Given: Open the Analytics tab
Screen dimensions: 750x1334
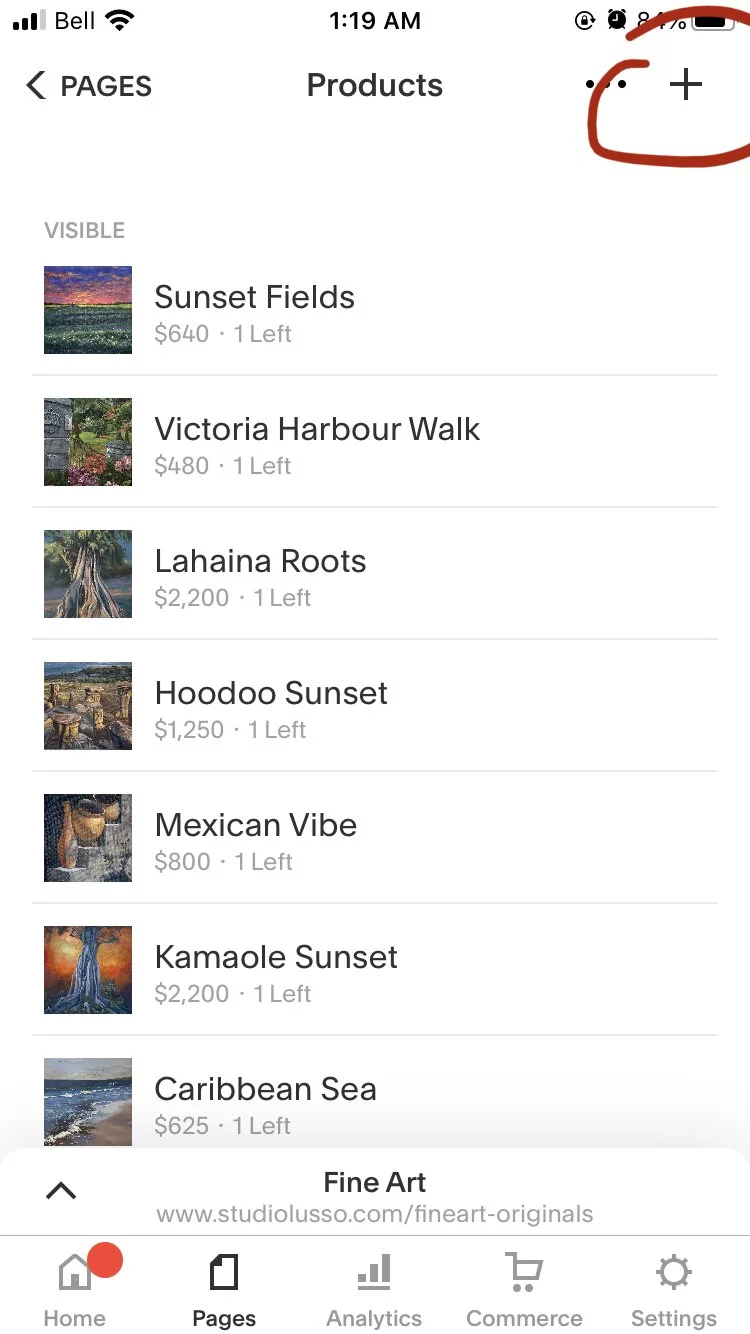Looking at the screenshot, I should point(374,1290).
